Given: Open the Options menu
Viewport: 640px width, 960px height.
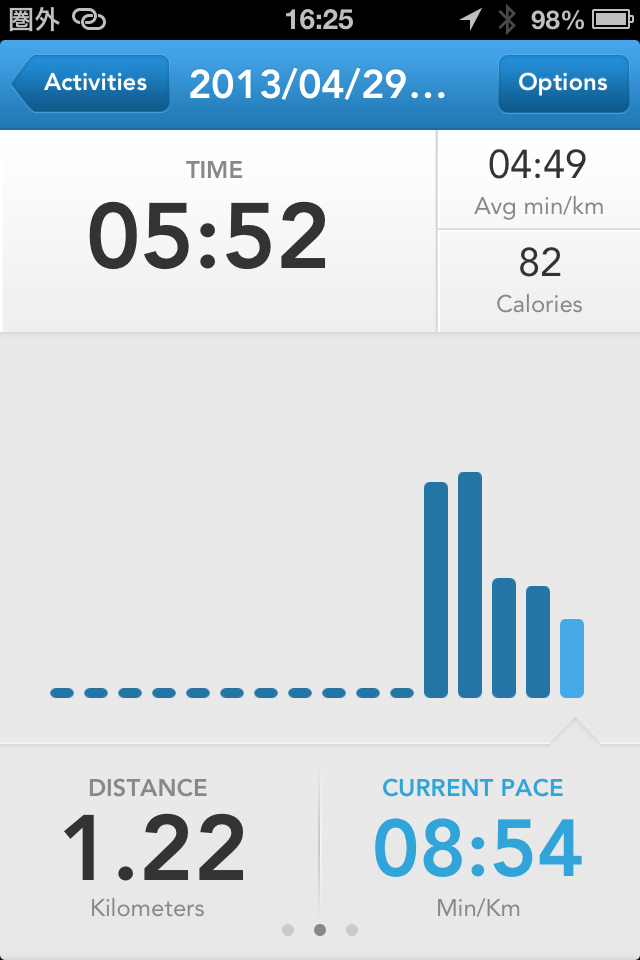Looking at the screenshot, I should 562,83.
